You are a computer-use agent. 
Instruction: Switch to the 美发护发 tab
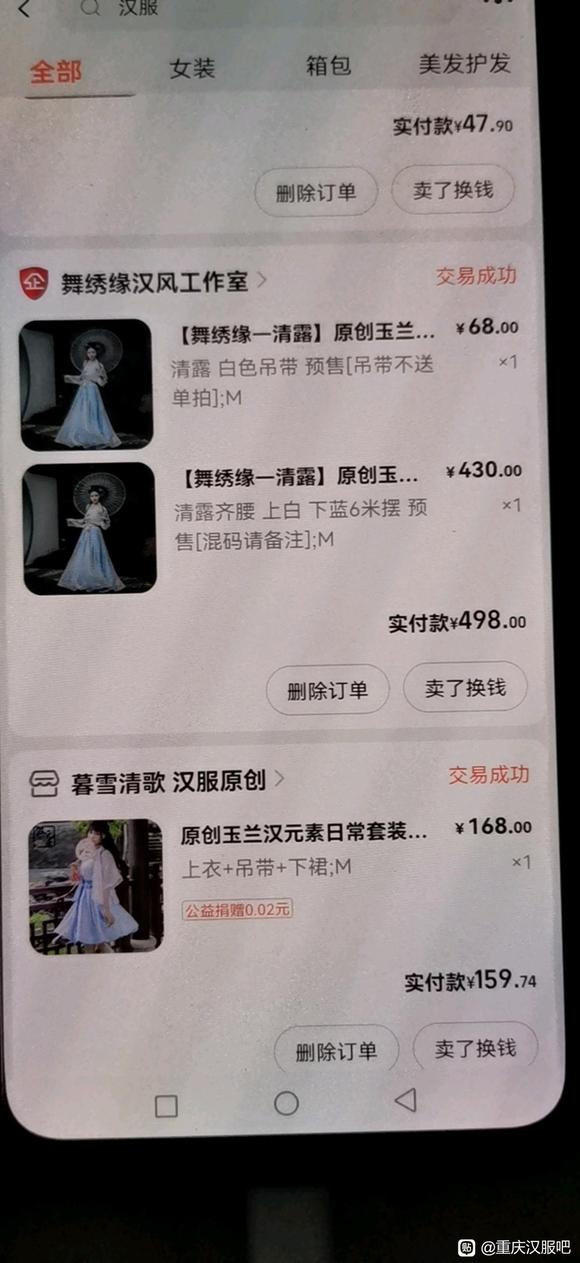[464, 62]
